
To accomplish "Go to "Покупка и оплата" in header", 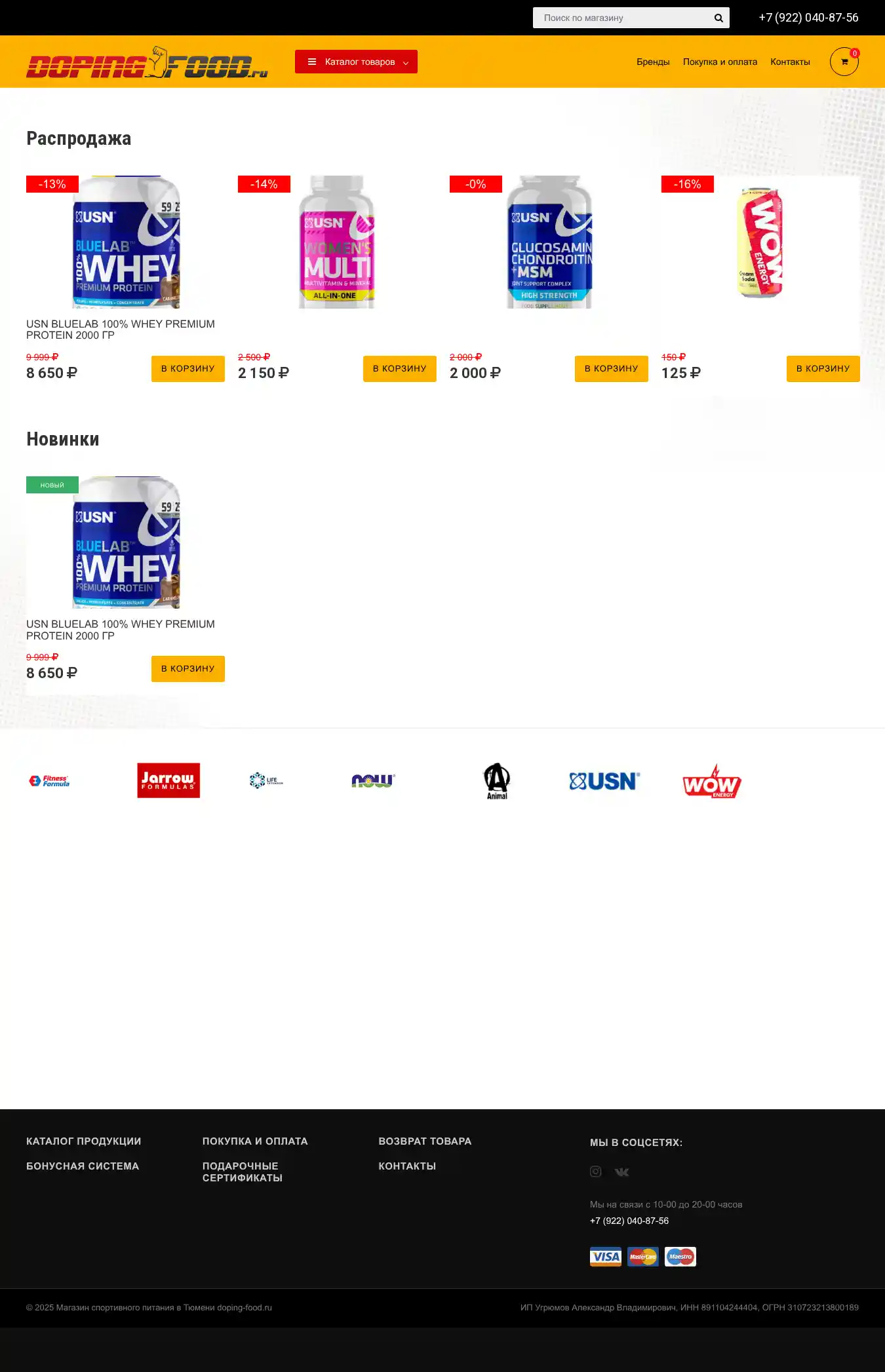I will [x=720, y=62].
